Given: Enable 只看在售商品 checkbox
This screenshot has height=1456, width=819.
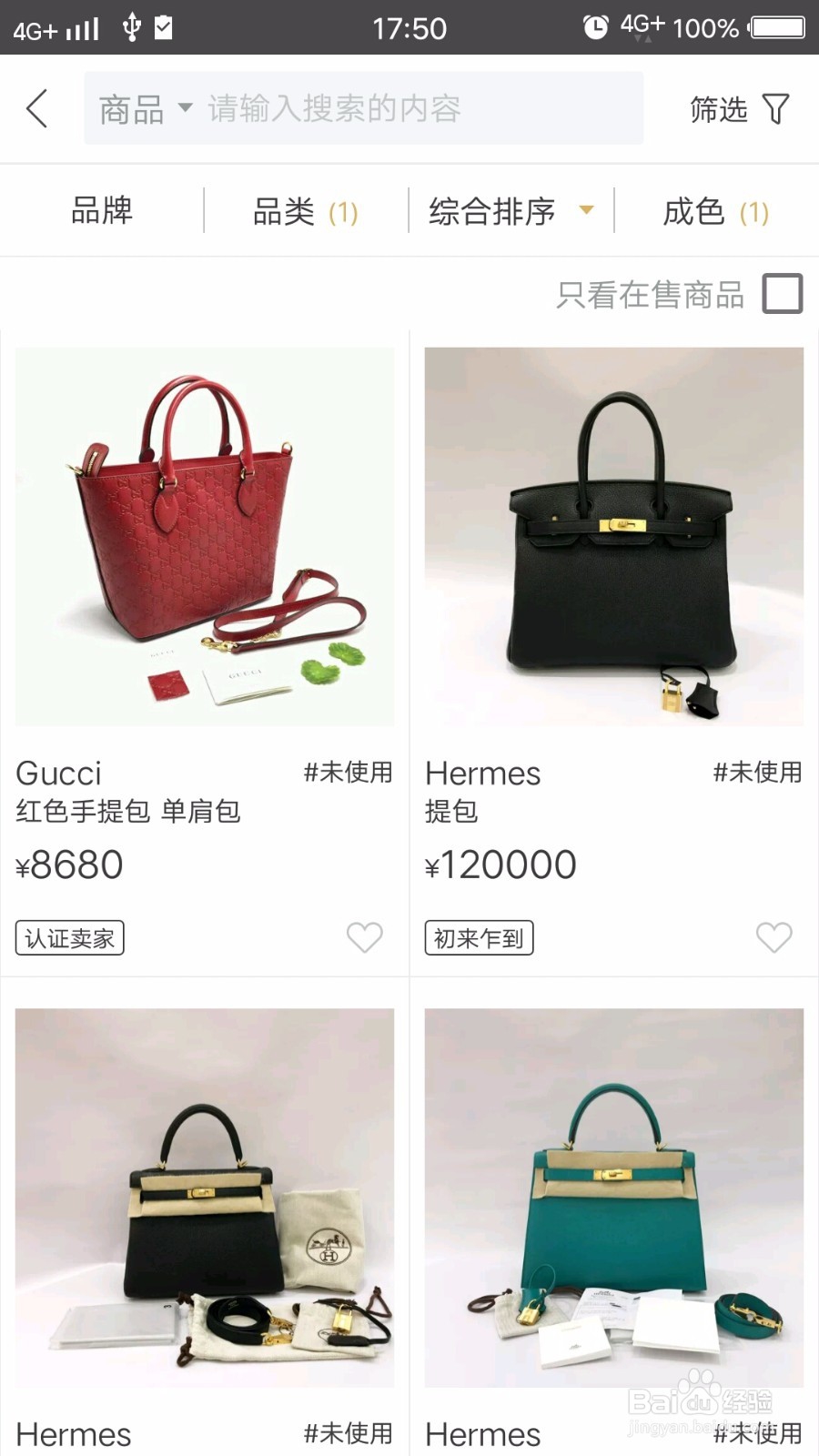Looking at the screenshot, I should point(783,293).
